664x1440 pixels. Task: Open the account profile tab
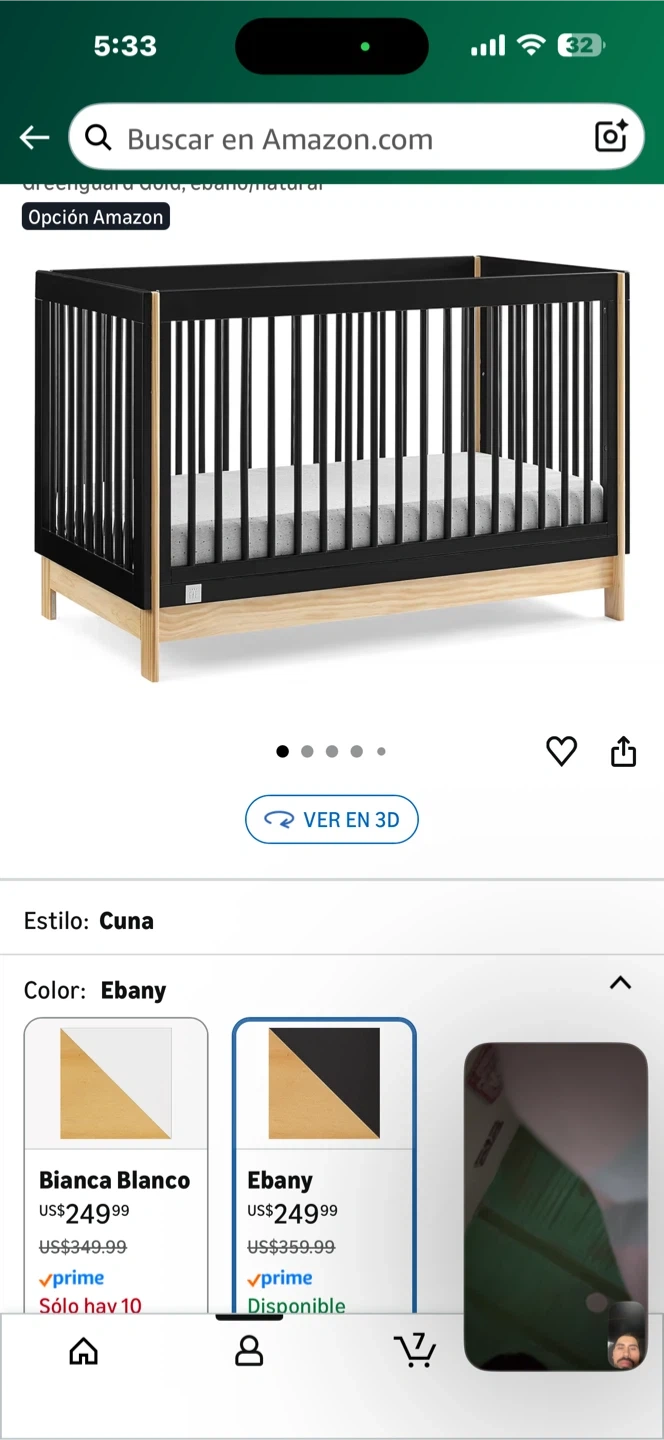coord(248,1352)
